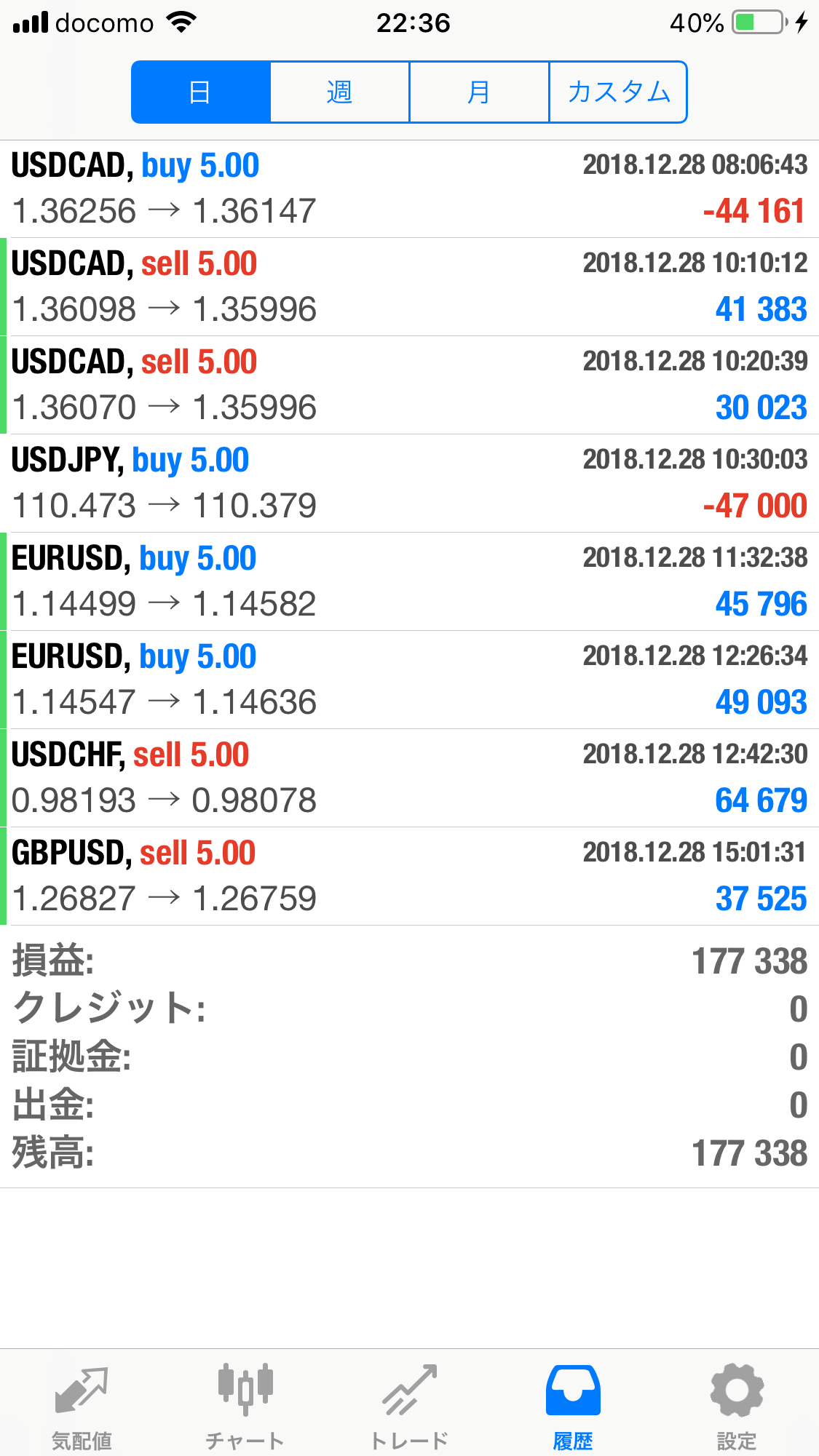Image resolution: width=819 pixels, height=1456 pixels.
Task: Show details of the GBPUSD sell trade
Action: coord(409,876)
